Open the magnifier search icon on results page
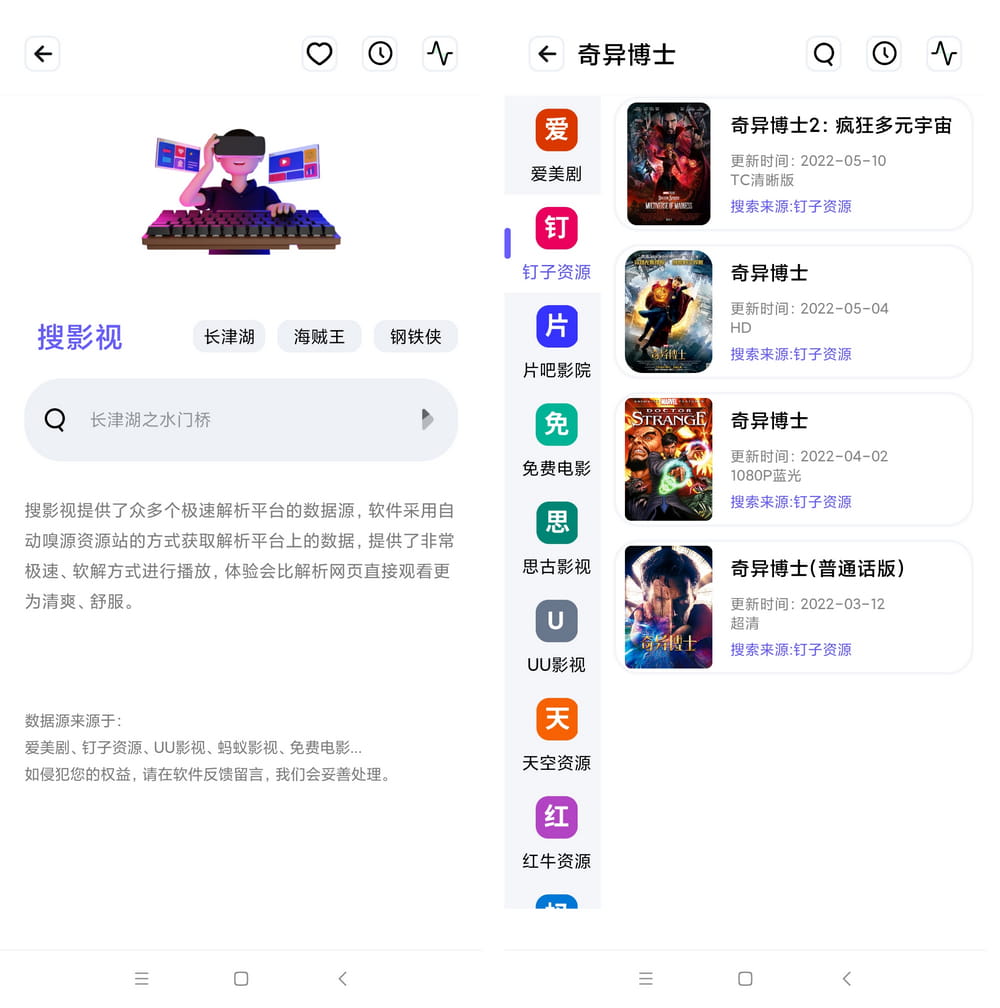Screen dimensions: 1000x1008 pyautogui.click(x=823, y=54)
